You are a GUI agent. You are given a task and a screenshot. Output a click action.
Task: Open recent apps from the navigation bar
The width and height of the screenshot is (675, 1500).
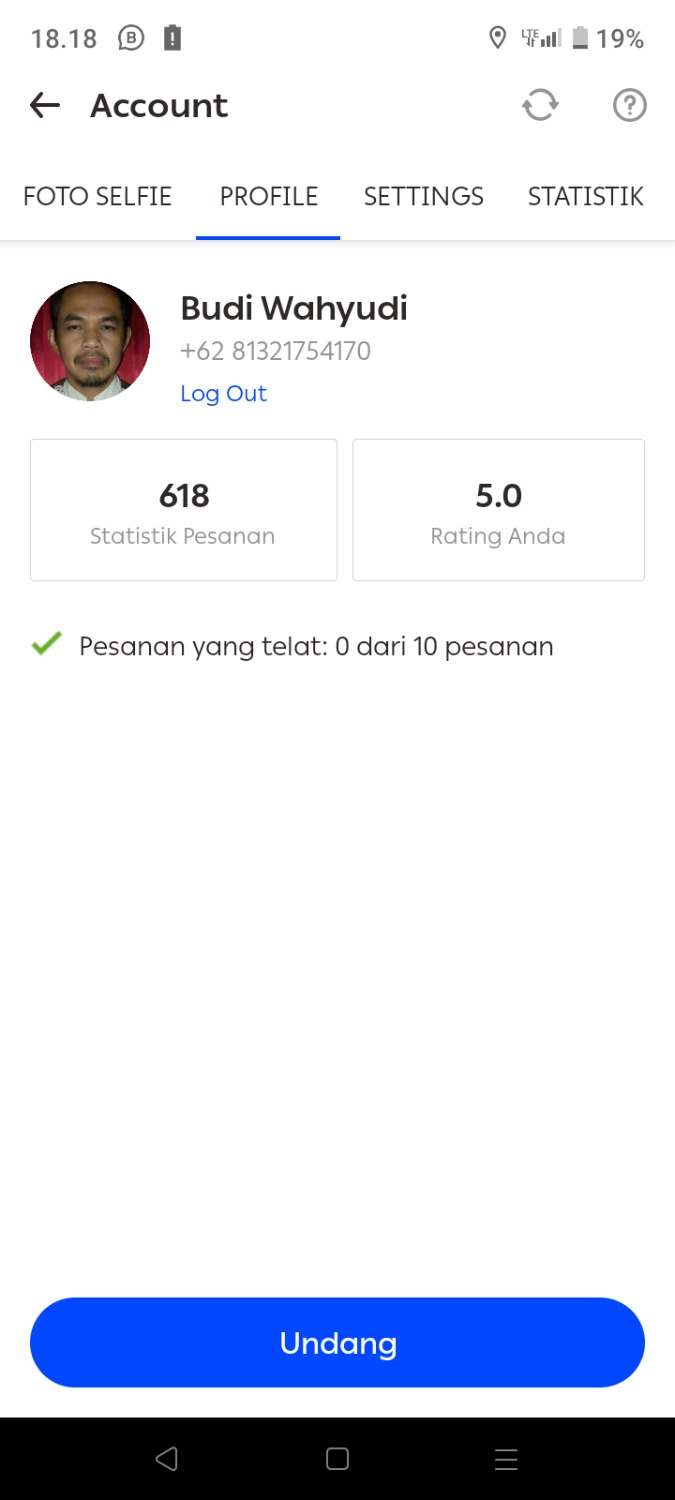coord(506,1459)
